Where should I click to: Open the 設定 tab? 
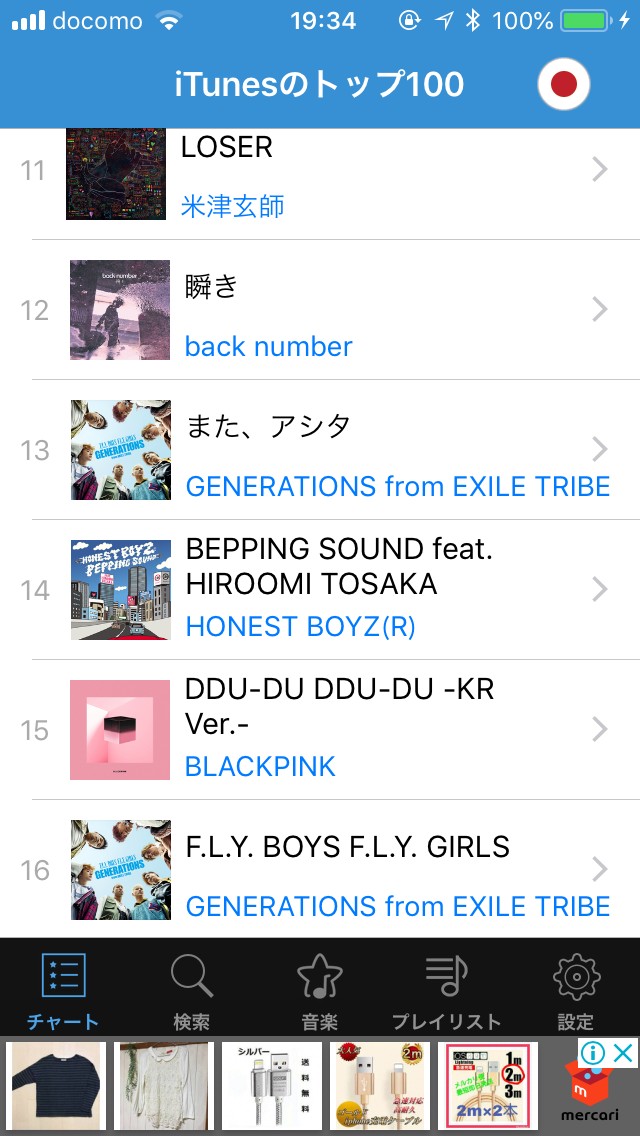tap(576, 991)
